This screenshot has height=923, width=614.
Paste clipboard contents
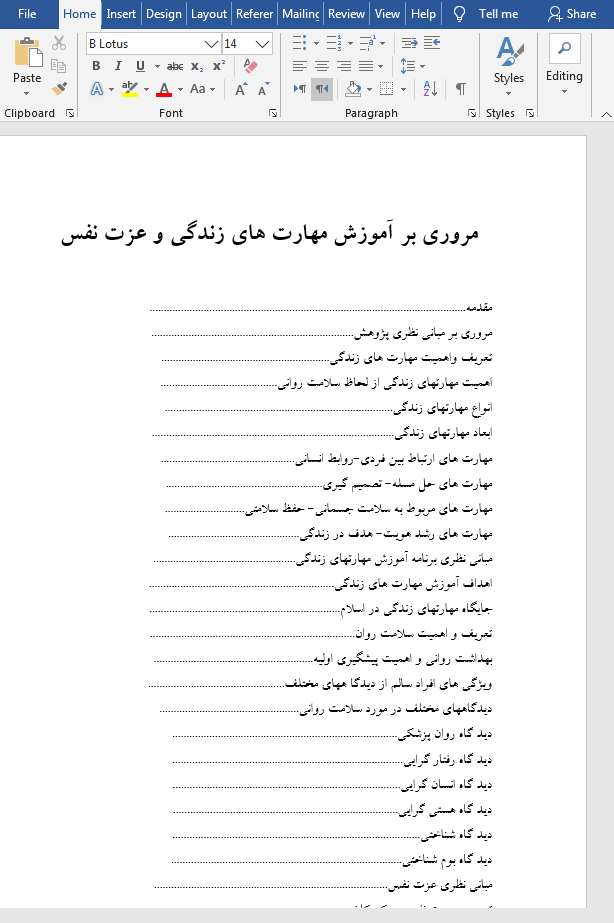[27, 60]
